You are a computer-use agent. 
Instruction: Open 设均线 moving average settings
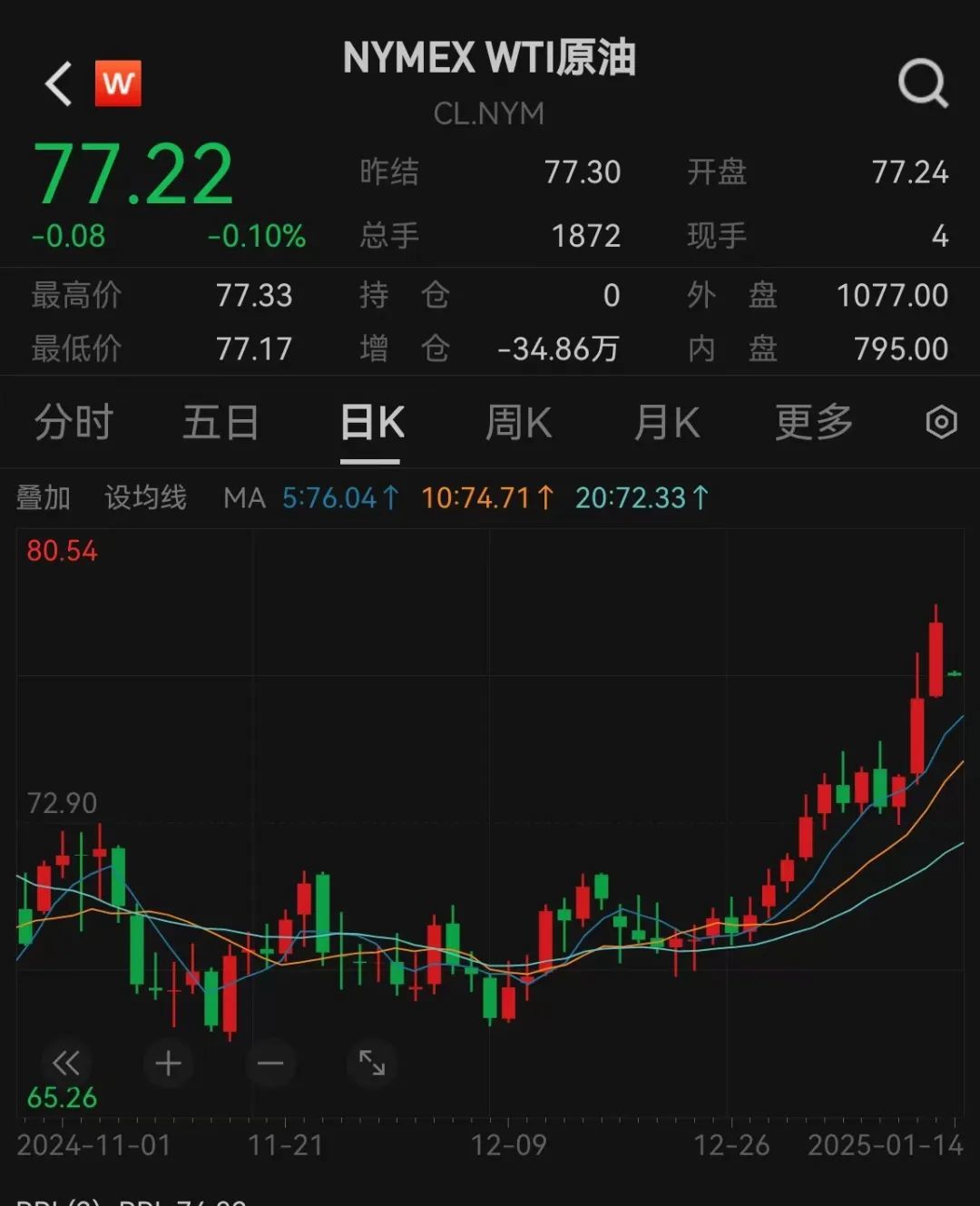[x=145, y=498]
